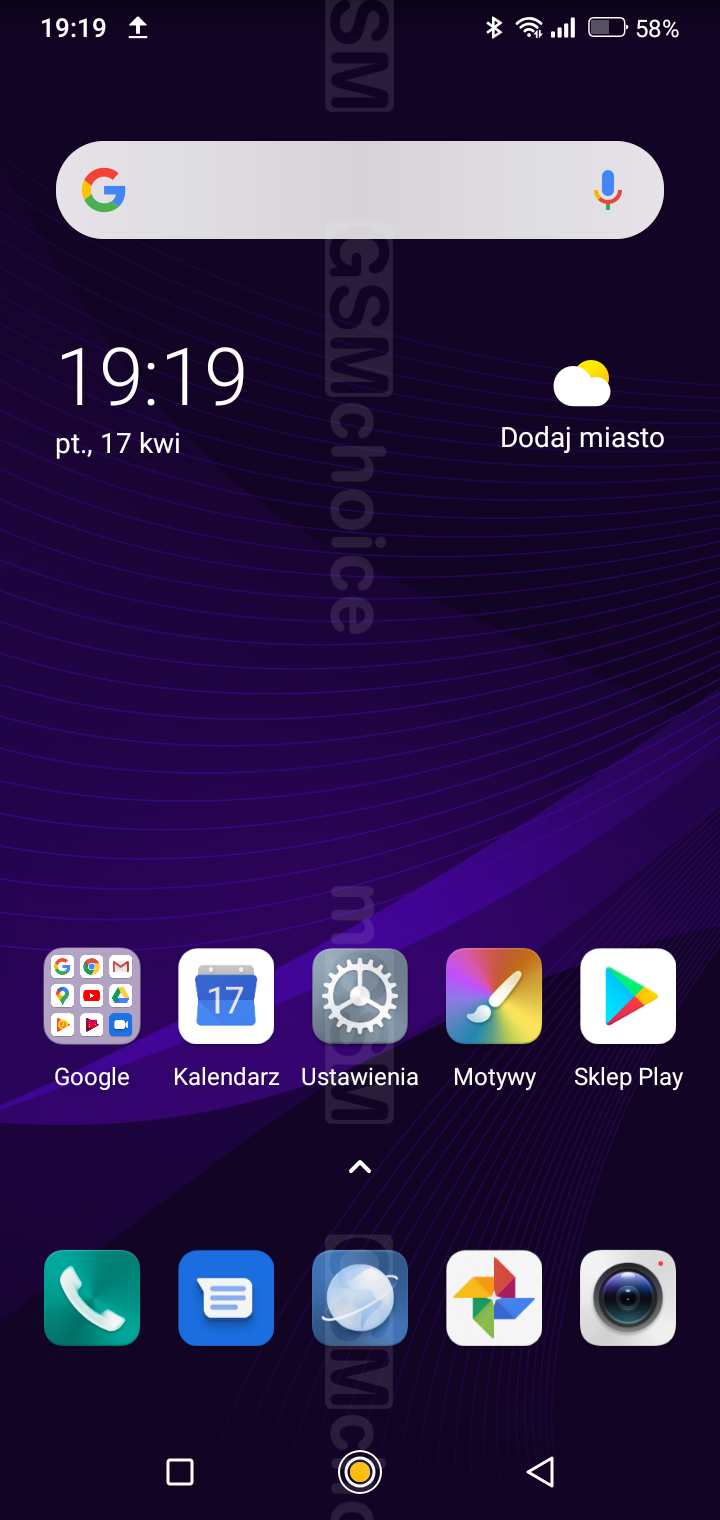Viewport: 720px width, 1520px height.
Task: Launch the Kalendarz app
Action: tap(226, 996)
